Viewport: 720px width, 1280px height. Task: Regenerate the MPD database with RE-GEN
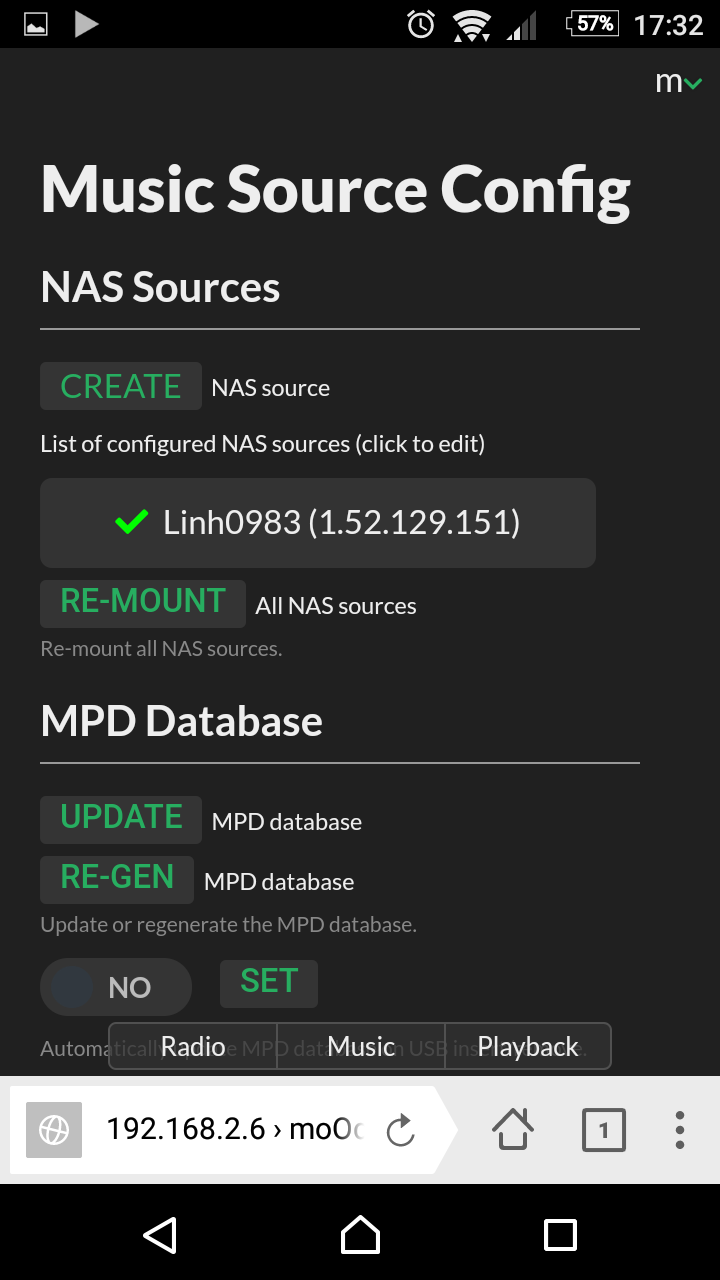click(117, 879)
